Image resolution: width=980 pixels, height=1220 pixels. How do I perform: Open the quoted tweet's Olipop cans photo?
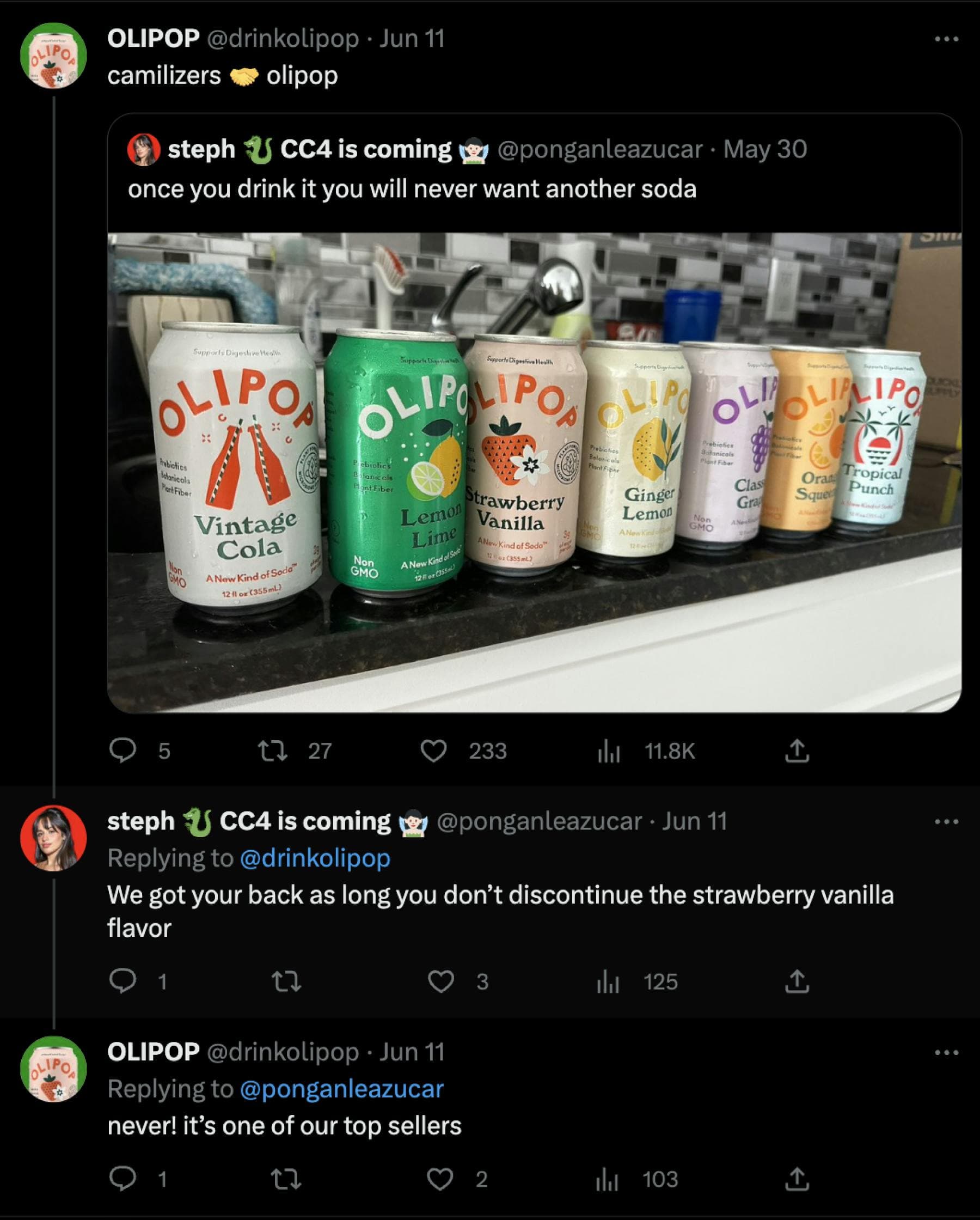tap(534, 472)
